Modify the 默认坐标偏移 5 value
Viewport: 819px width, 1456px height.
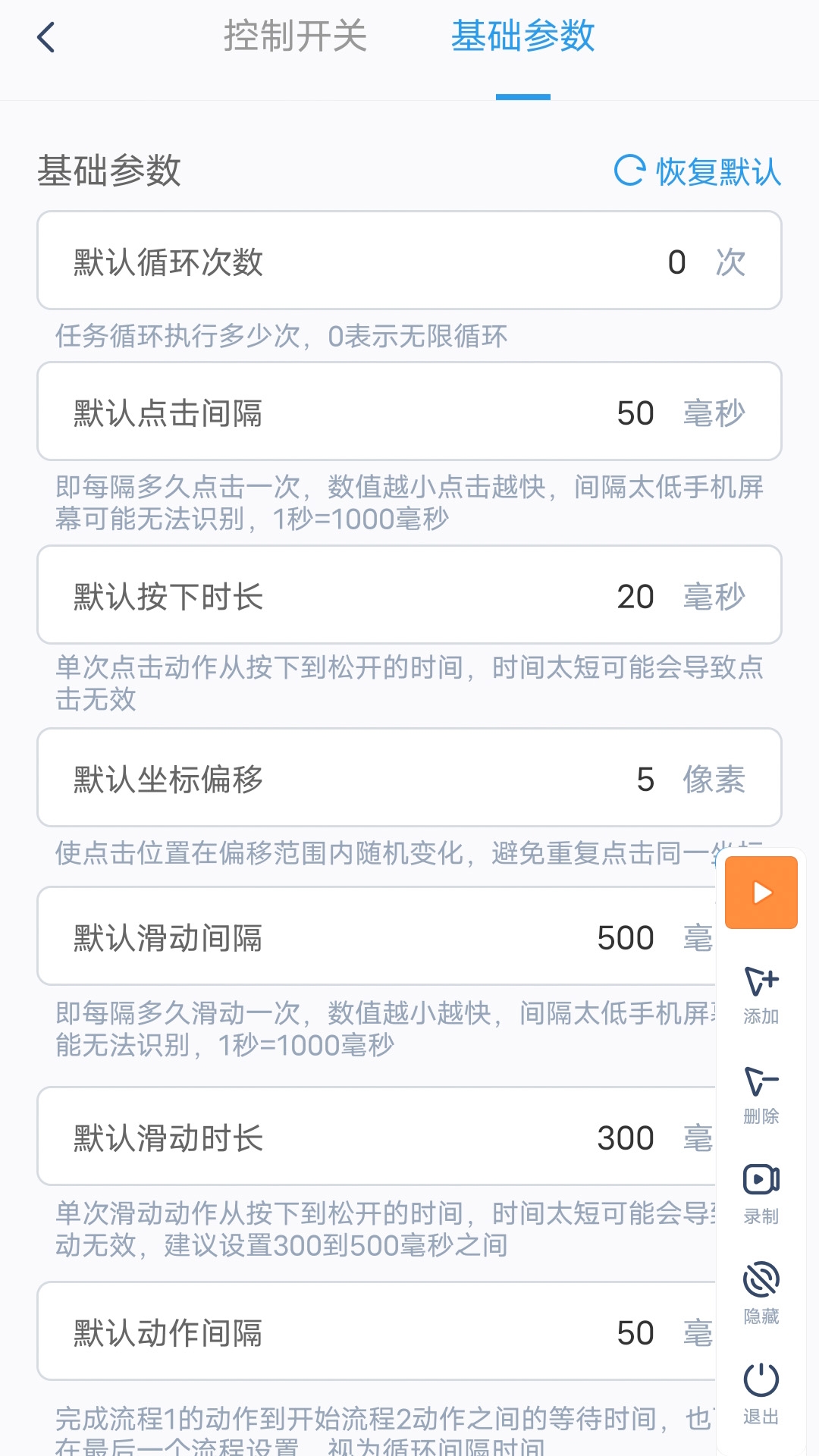[x=645, y=778]
